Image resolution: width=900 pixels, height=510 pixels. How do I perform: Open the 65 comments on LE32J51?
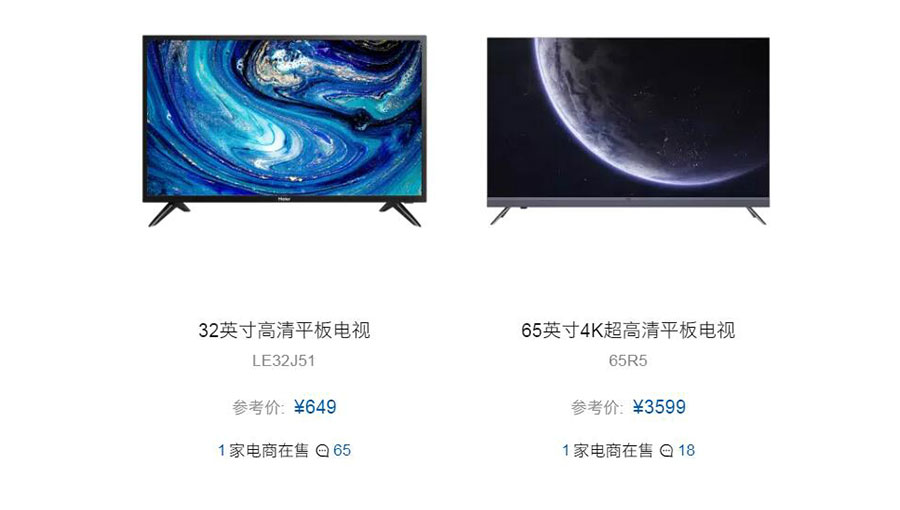335,450
